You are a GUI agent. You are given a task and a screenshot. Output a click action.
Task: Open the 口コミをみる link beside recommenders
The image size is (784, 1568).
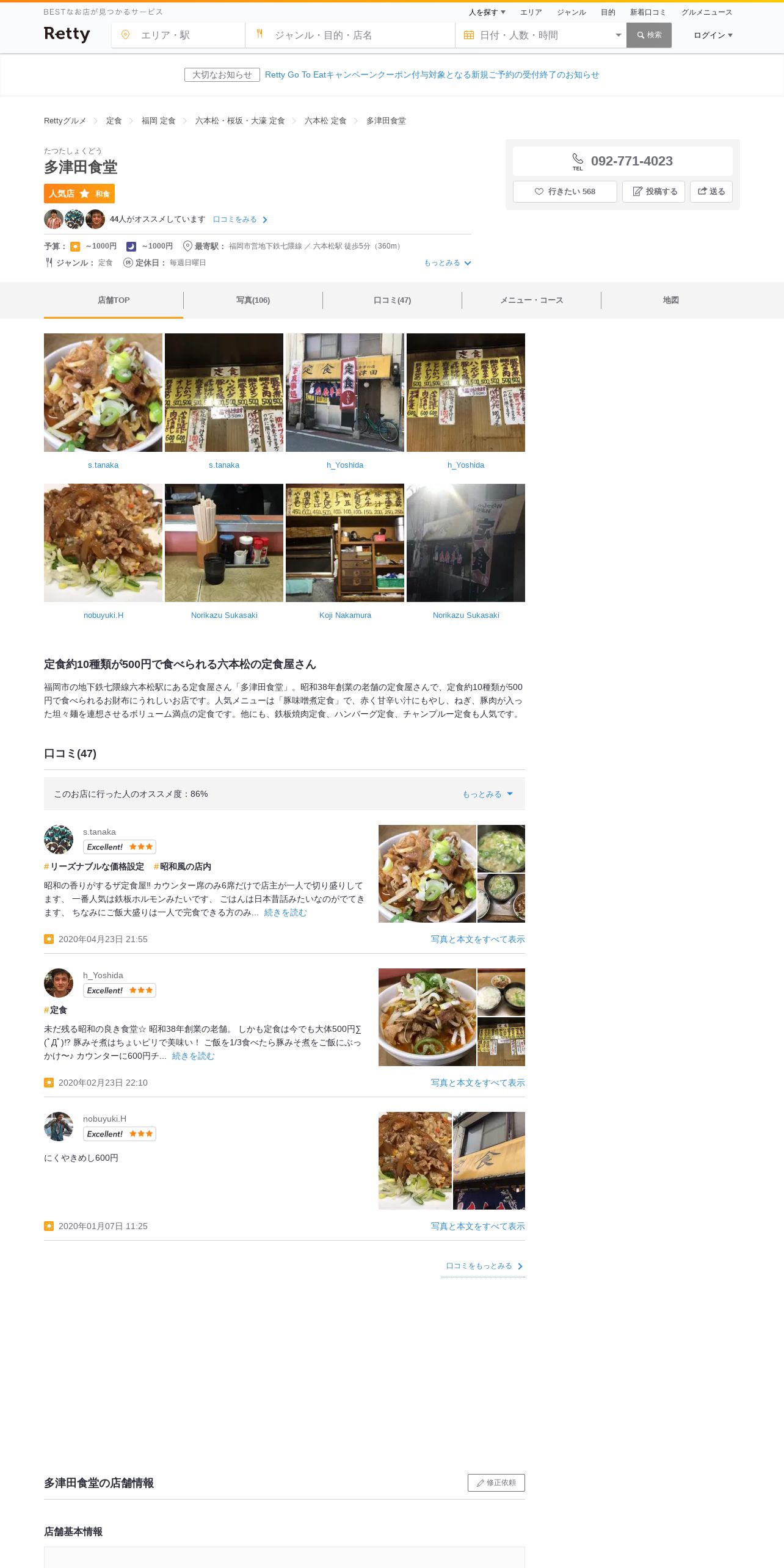click(x=239, y=220)
